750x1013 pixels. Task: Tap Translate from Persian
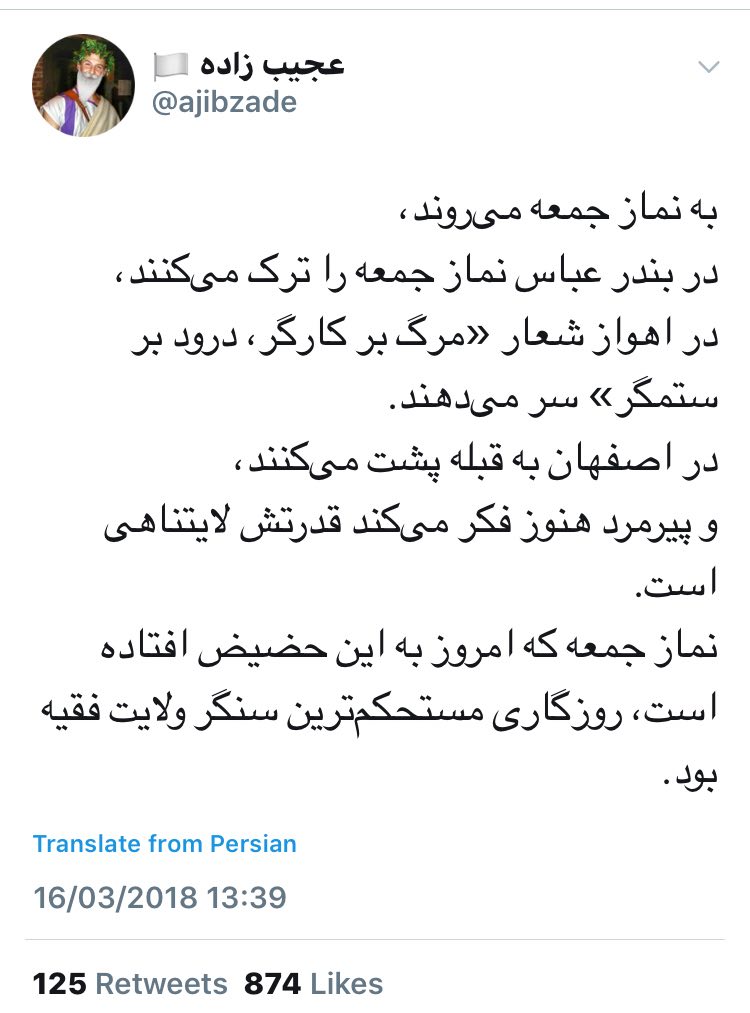point(165,842)
